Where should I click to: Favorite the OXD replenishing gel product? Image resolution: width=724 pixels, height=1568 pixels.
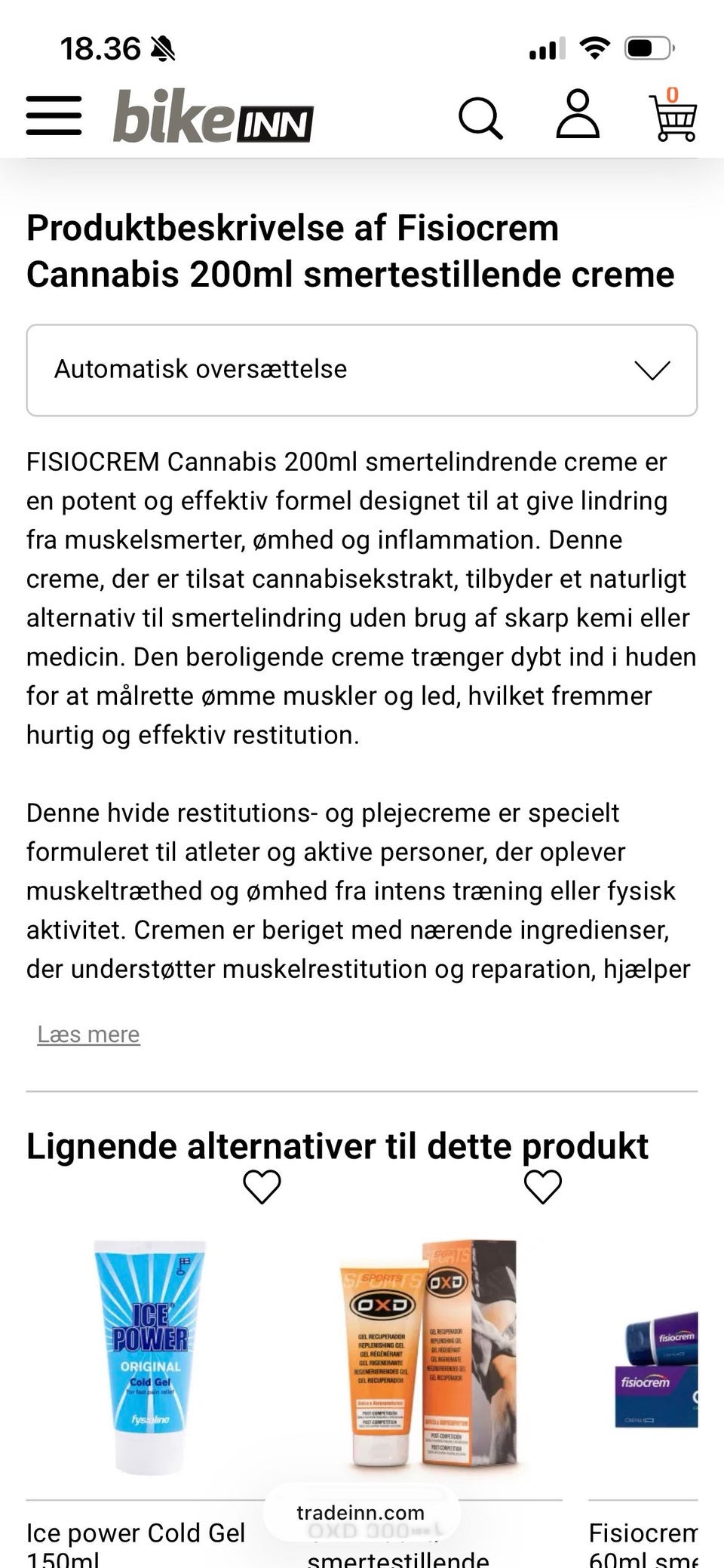click(x=541, y=1187)
